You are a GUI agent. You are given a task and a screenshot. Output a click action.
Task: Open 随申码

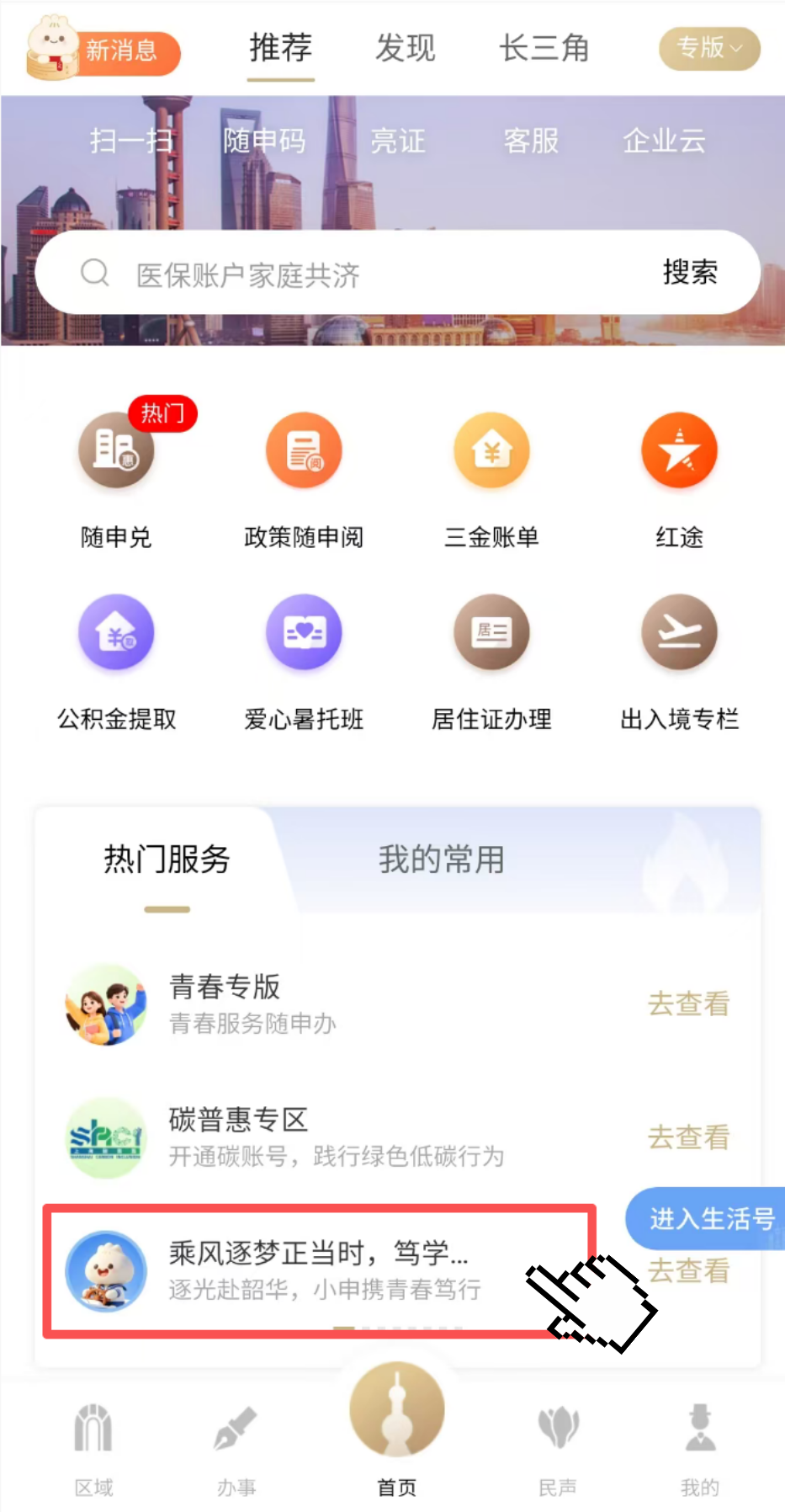264,141
